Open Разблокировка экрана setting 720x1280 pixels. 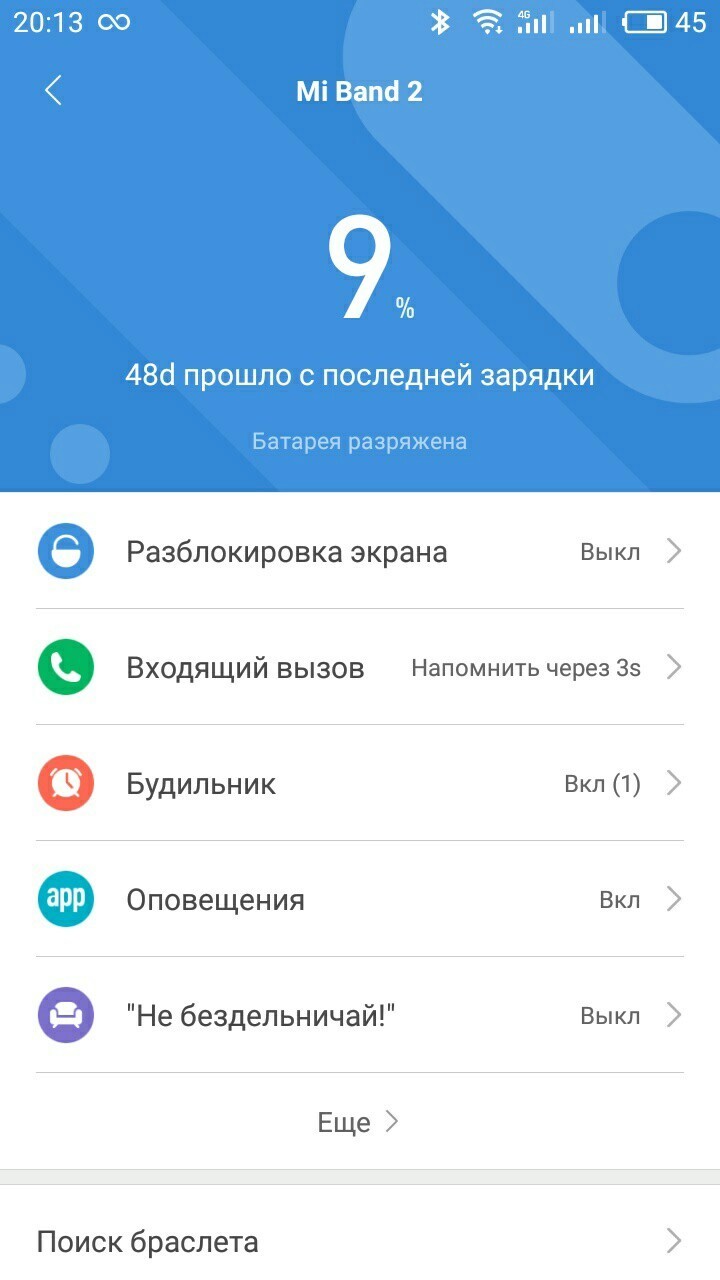tap(360, 551)
